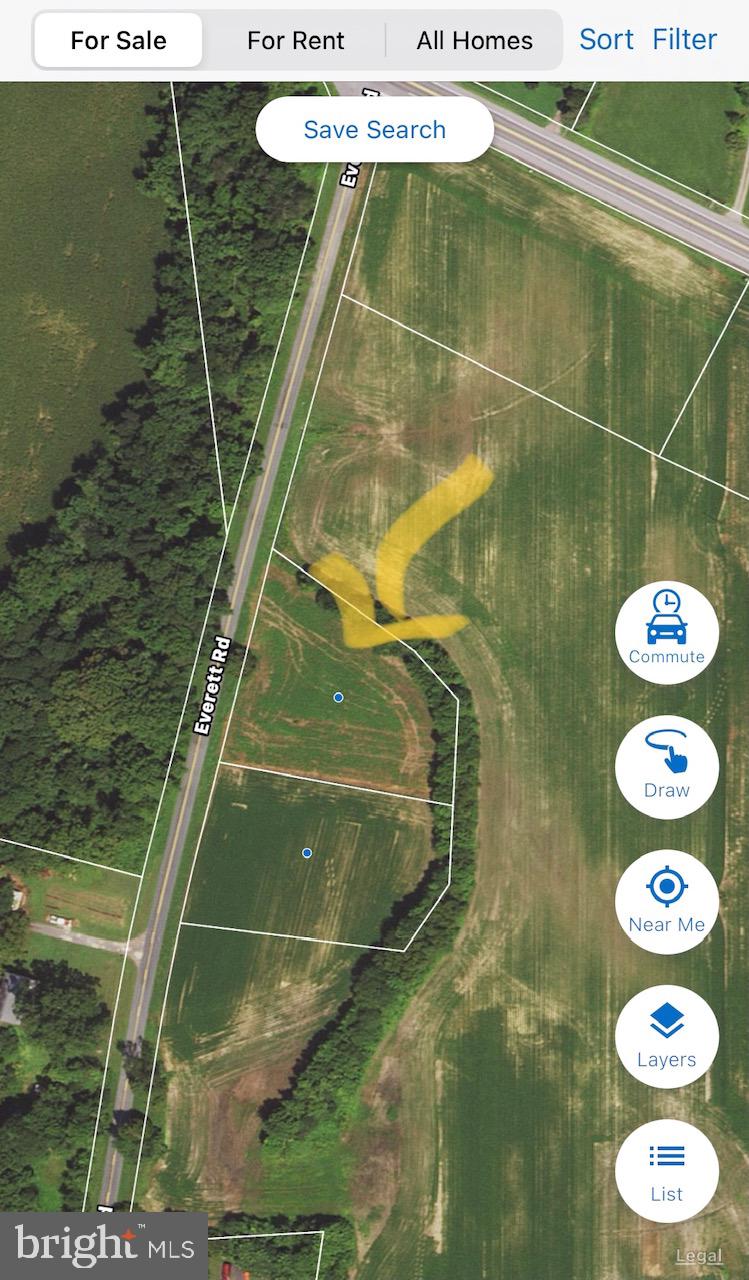
Task: Save this search
Action: [375, 129]
